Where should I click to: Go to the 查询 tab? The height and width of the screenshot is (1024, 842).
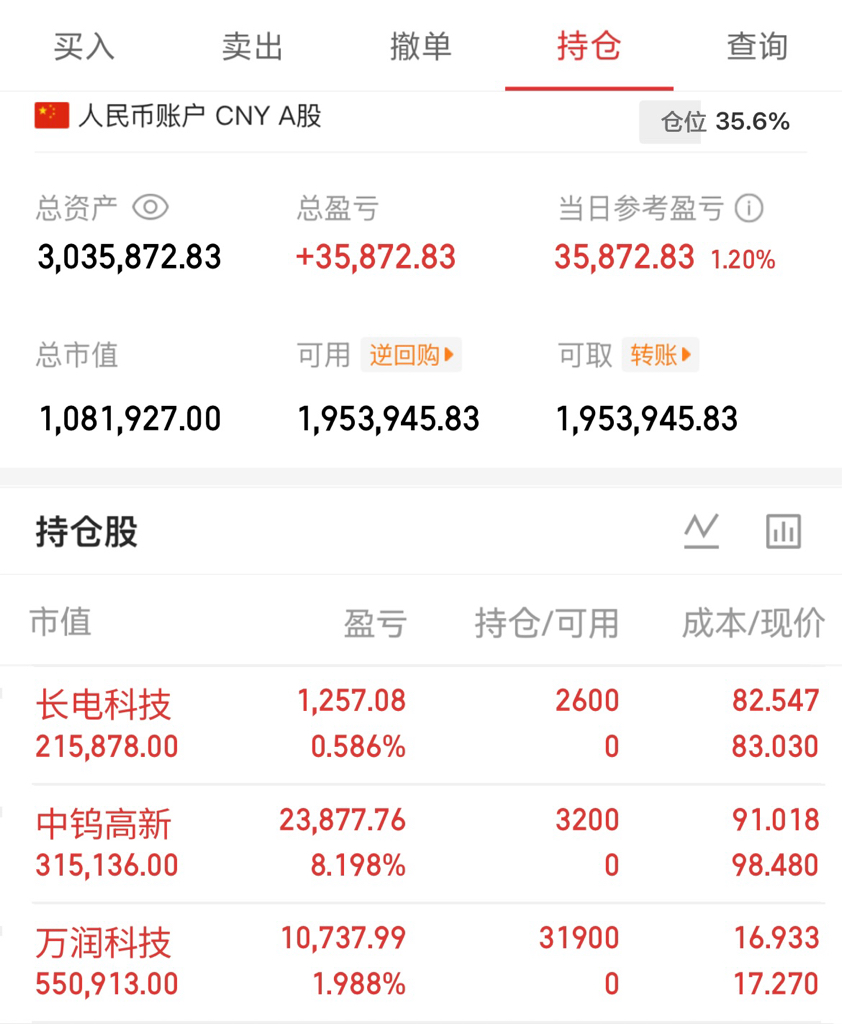click(x=758, y=46)
